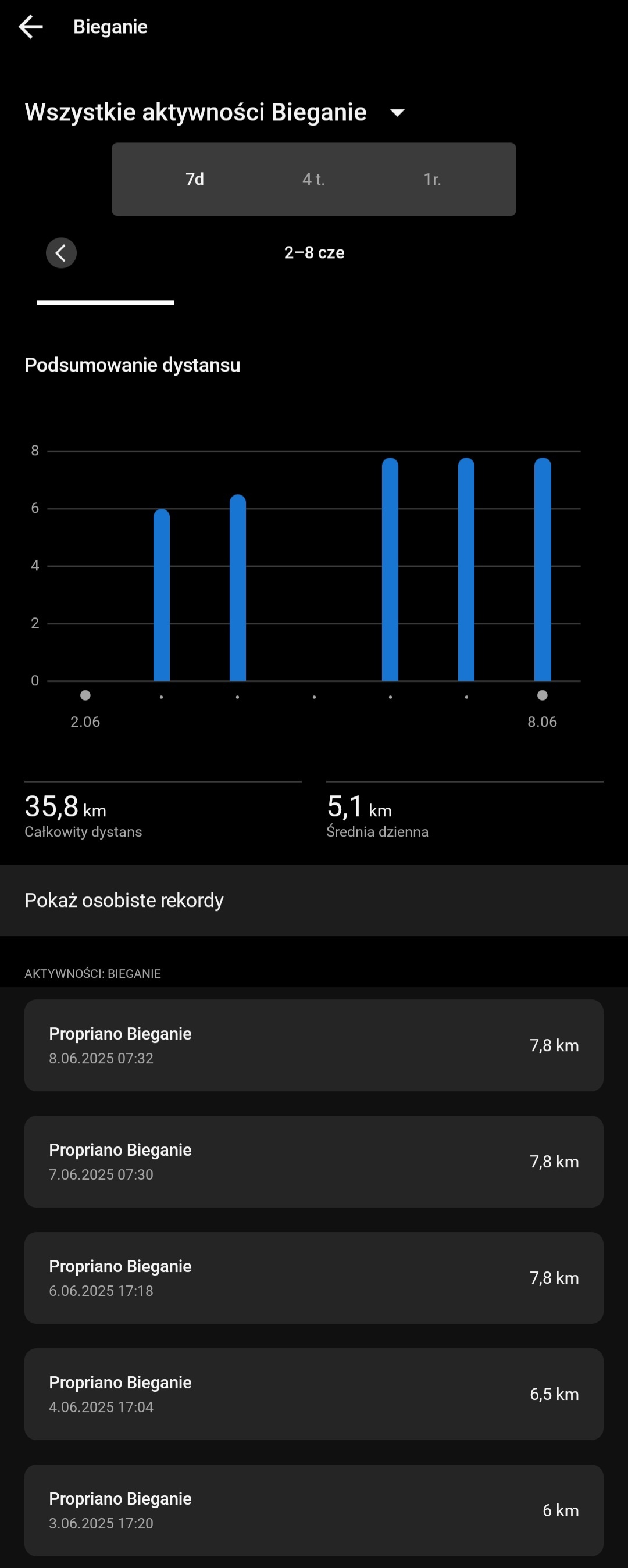View the 6,5 km run from 4.06.2025
The image size is (628, 1568).
point(314,1394)
